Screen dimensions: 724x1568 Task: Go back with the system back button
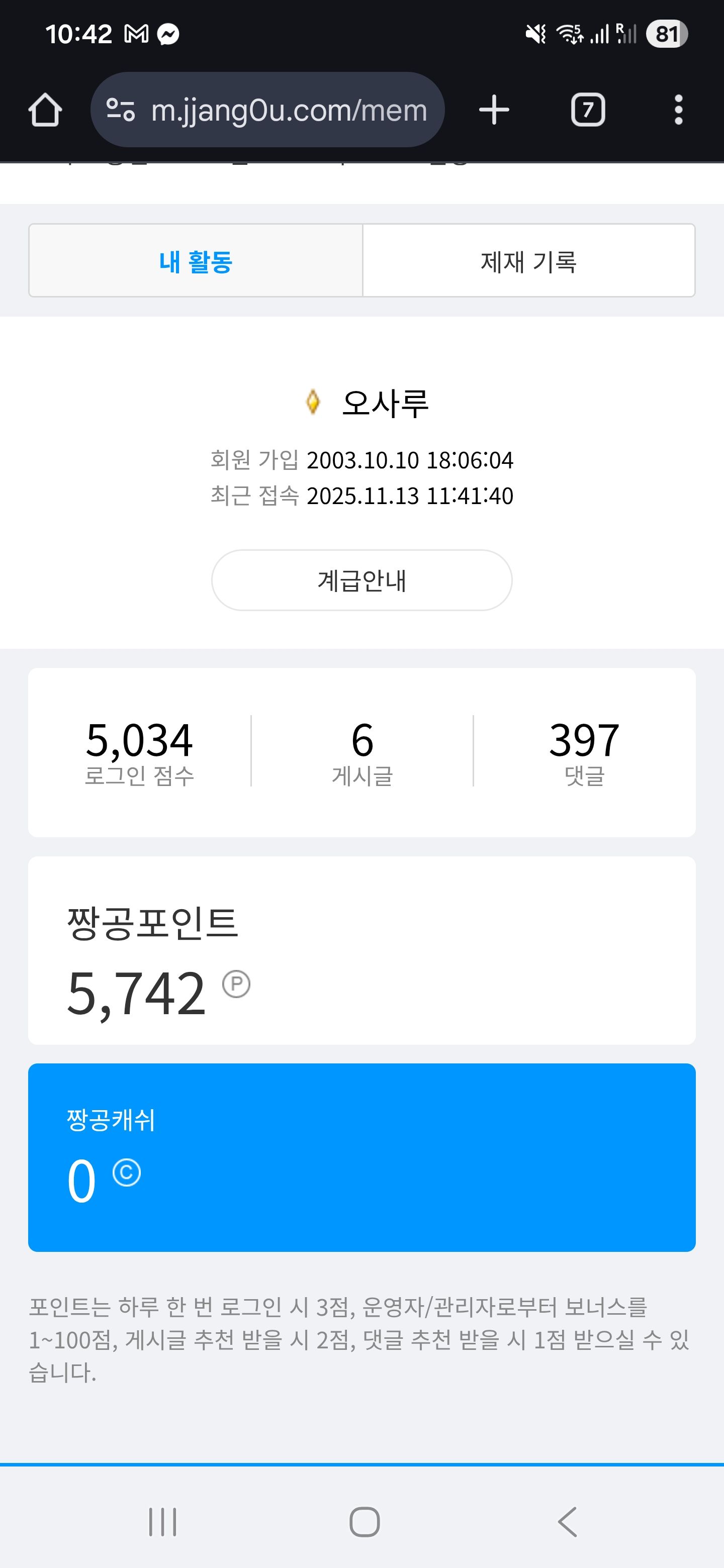pyautogui.click(x=567, y=1522)
